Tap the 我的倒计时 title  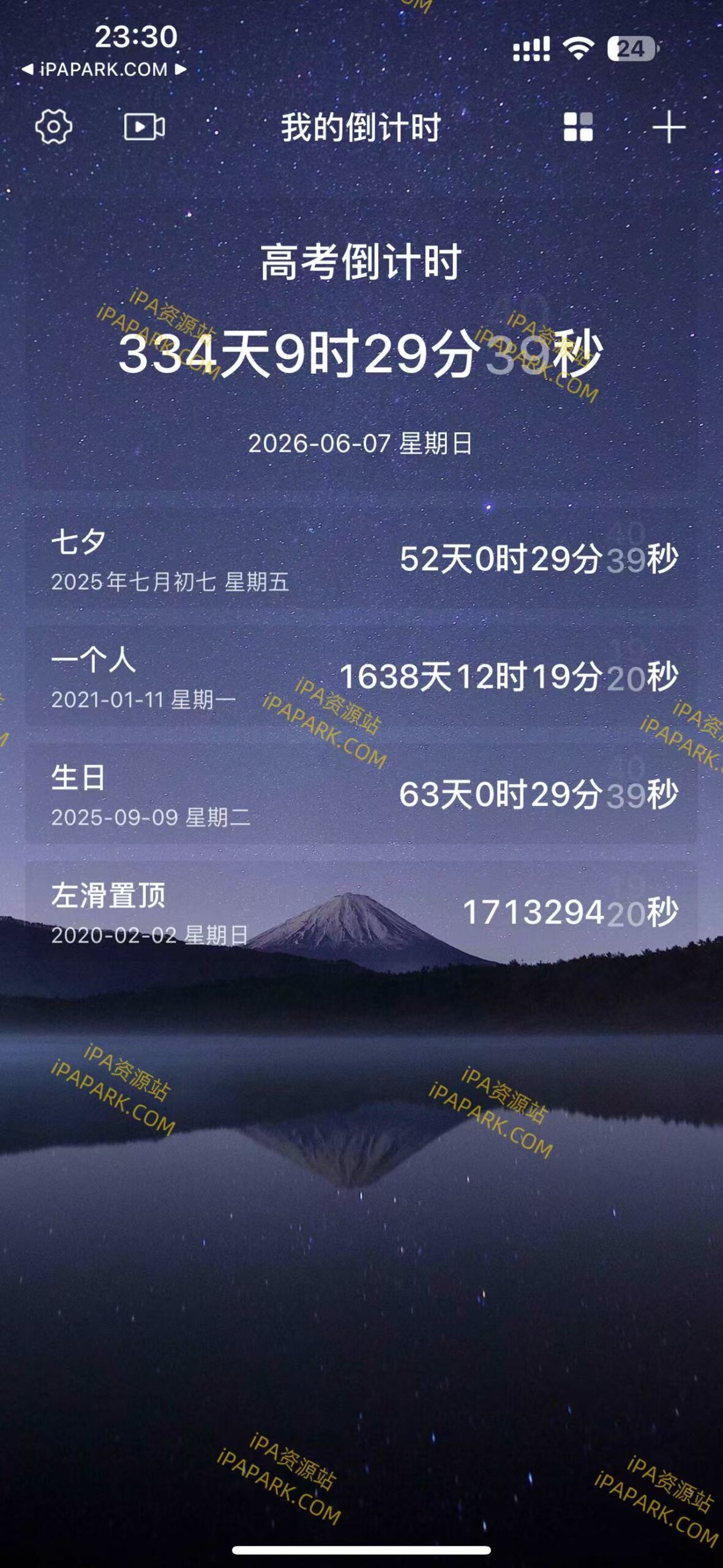pyautogui.click(x=361, y=128)
